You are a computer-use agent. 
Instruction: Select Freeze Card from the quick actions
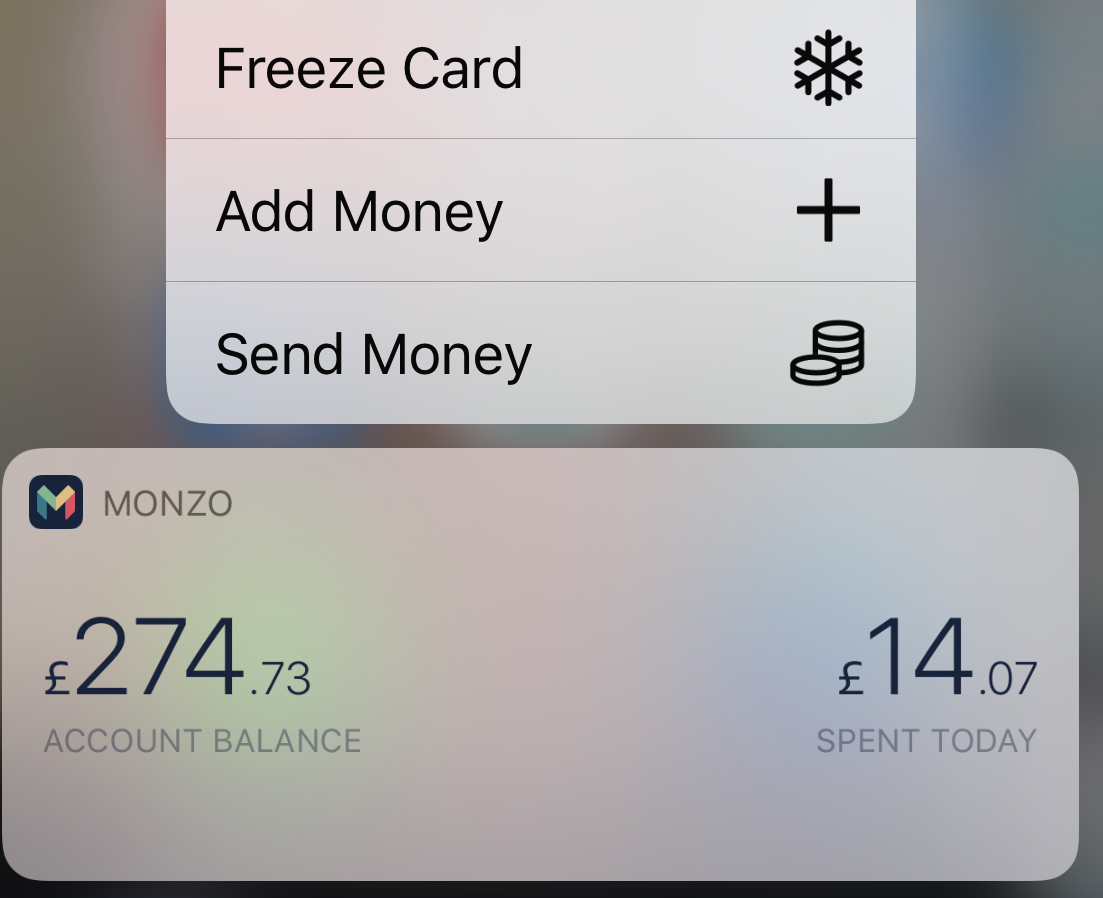(x=540, y=69)
